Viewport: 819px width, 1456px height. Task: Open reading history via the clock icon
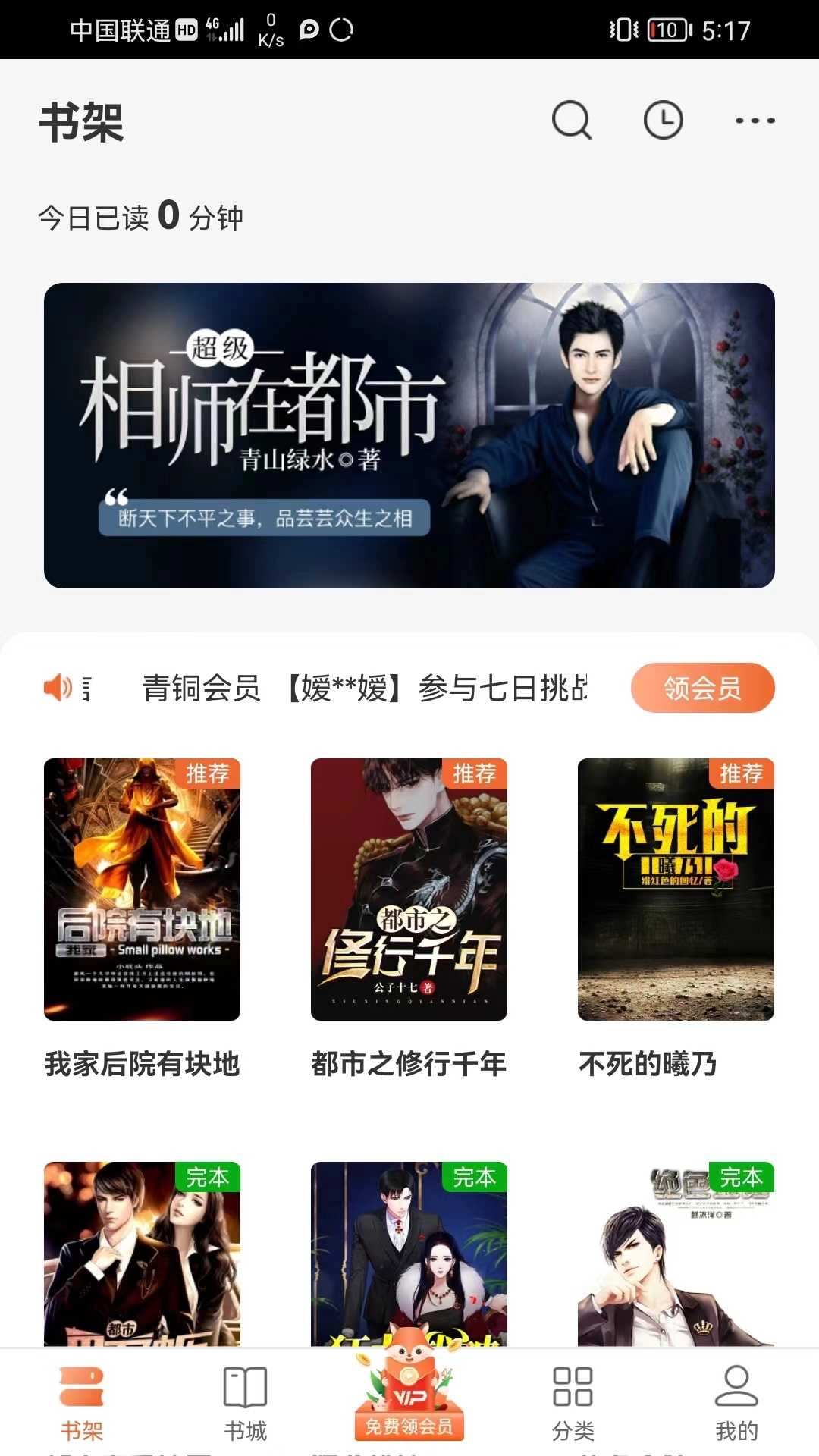[x=663, y=120]
